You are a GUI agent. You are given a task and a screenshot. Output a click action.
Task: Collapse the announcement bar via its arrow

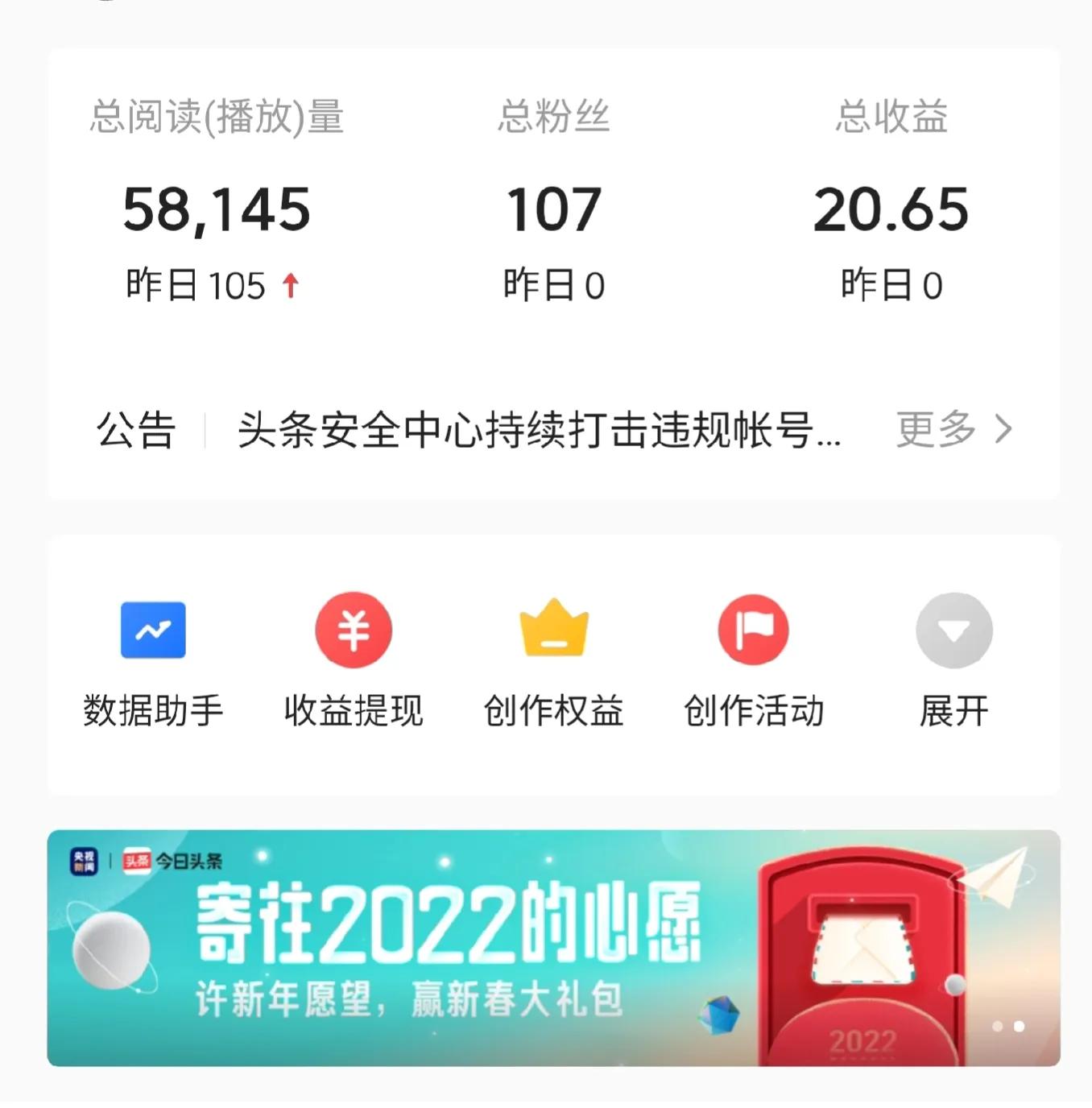pyautogui.click(x=1003, y=429)
